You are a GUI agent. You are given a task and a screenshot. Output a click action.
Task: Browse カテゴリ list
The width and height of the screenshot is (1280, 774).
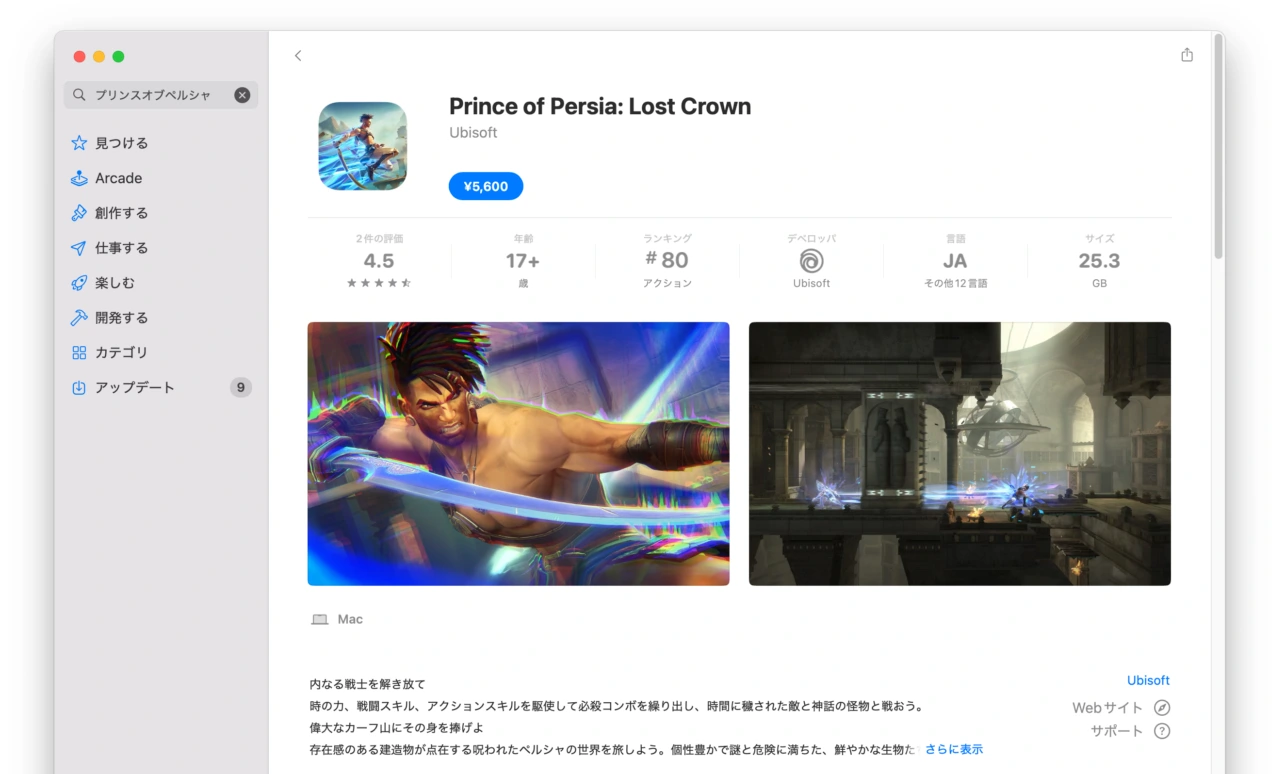[x=121, y=353]
